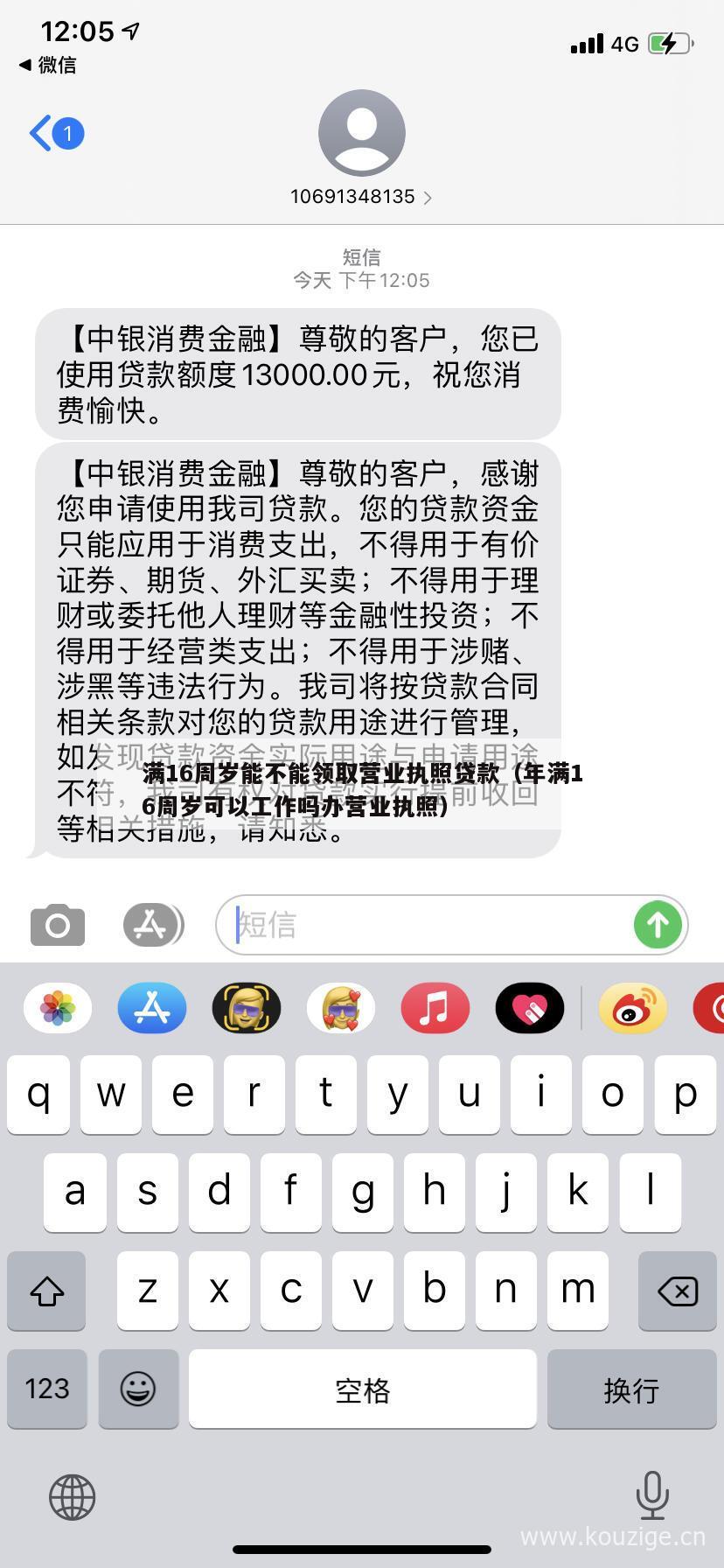Tap the shift key on the keyboard

(47, 1291)
